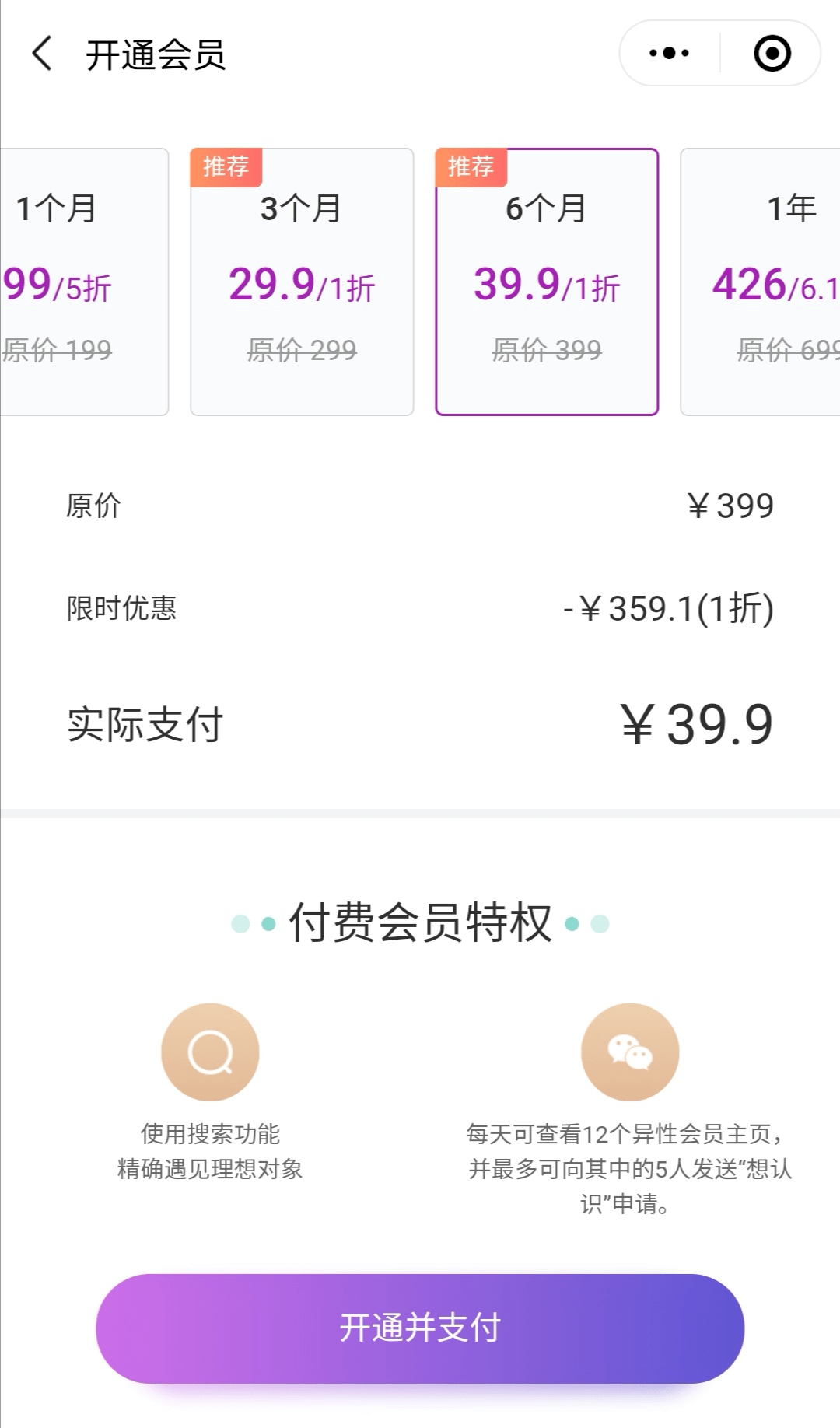Click the 付费会员特权 section heading

(x=420, y=922)
